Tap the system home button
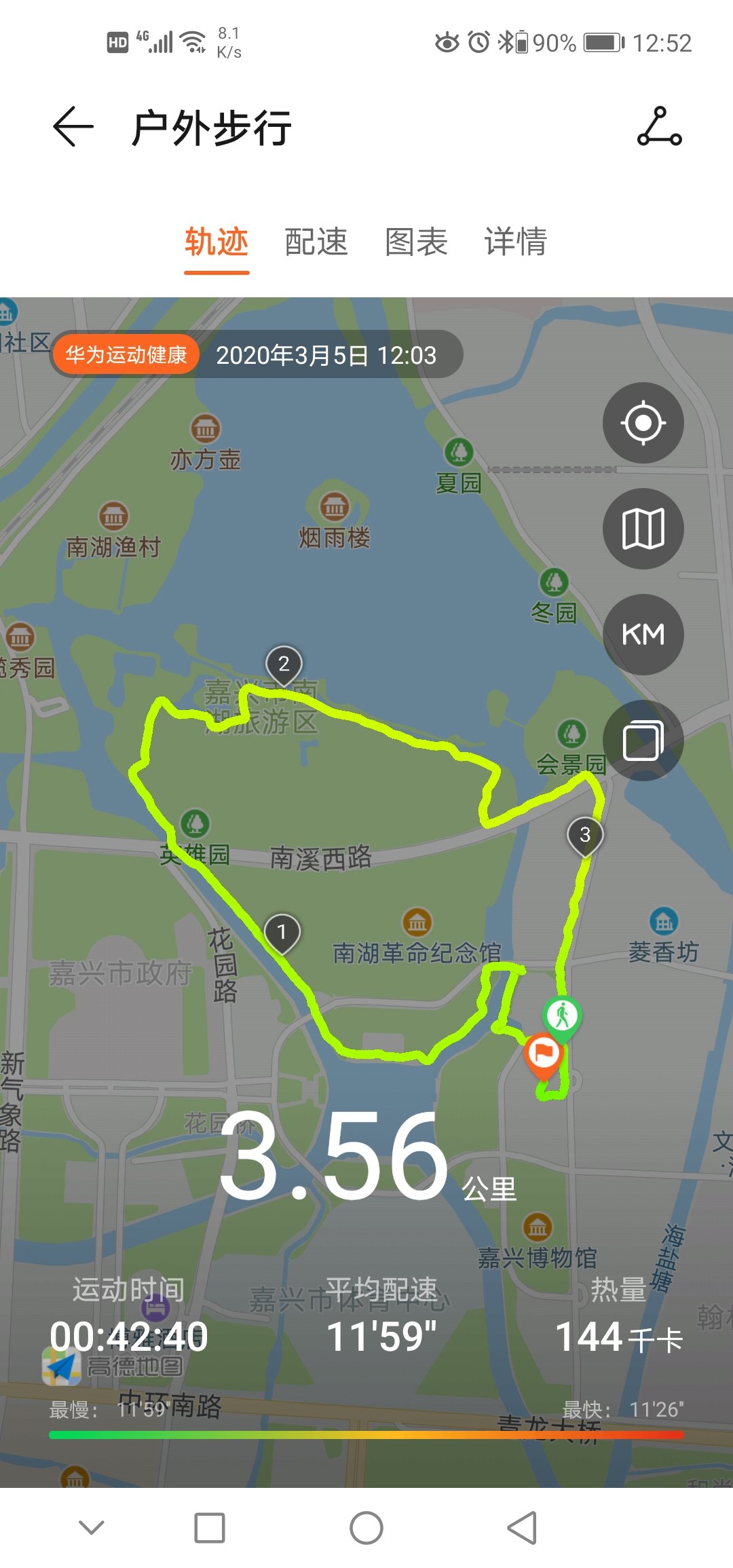 pyautogui.click(x=366, y=1528)
